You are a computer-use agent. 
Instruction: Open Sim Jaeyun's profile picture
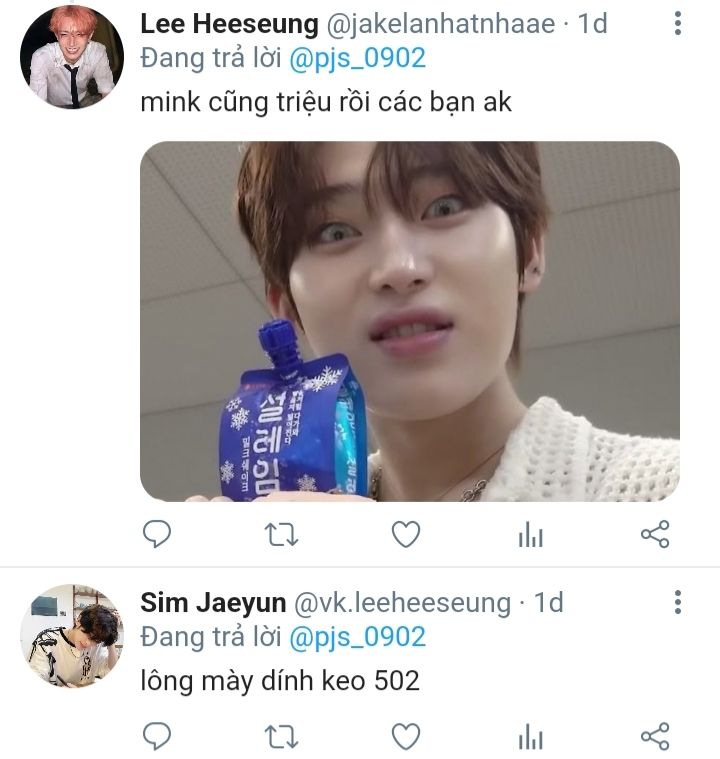[x=71, y=635]
